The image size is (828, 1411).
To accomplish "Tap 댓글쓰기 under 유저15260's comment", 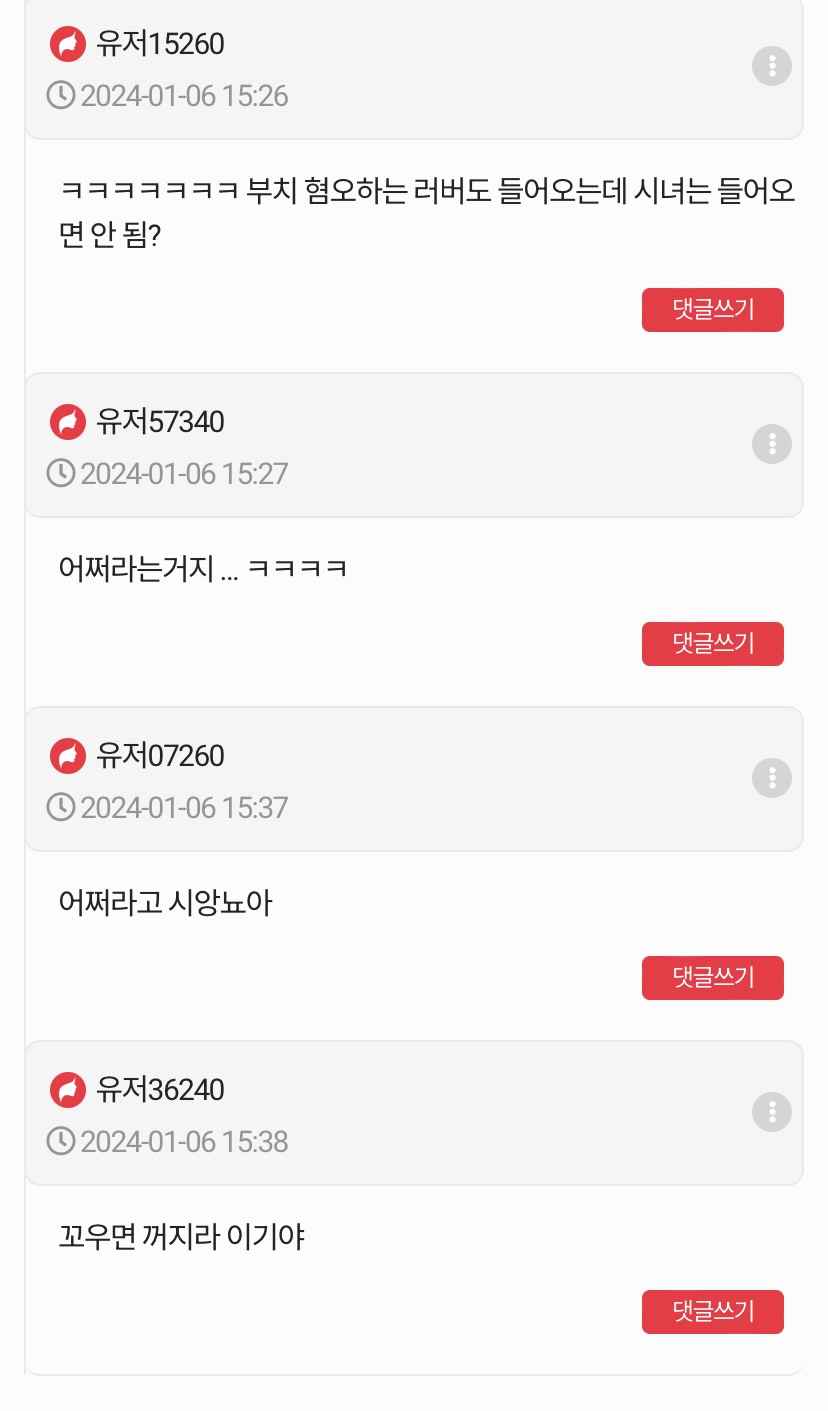I will point(712,310).
